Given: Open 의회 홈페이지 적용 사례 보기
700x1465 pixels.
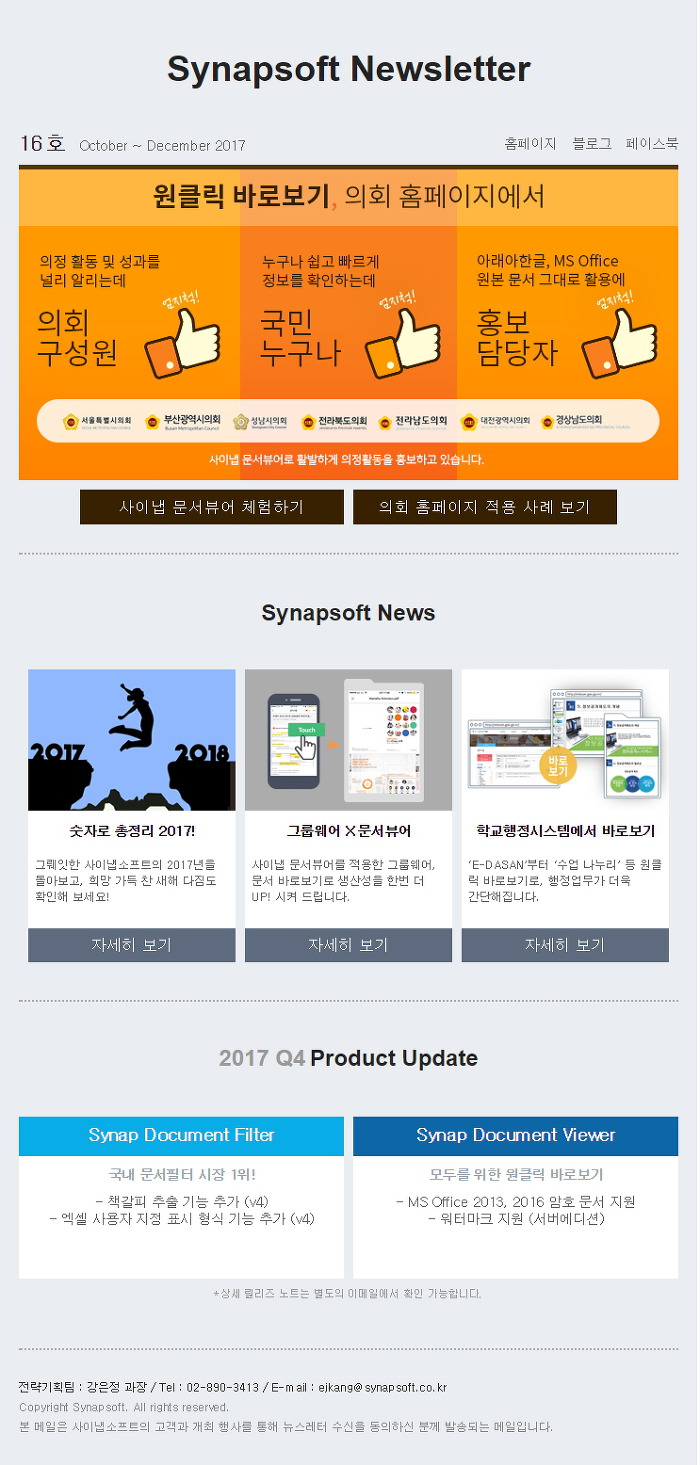Looking at the screenshot, I should tap(484, 507).
